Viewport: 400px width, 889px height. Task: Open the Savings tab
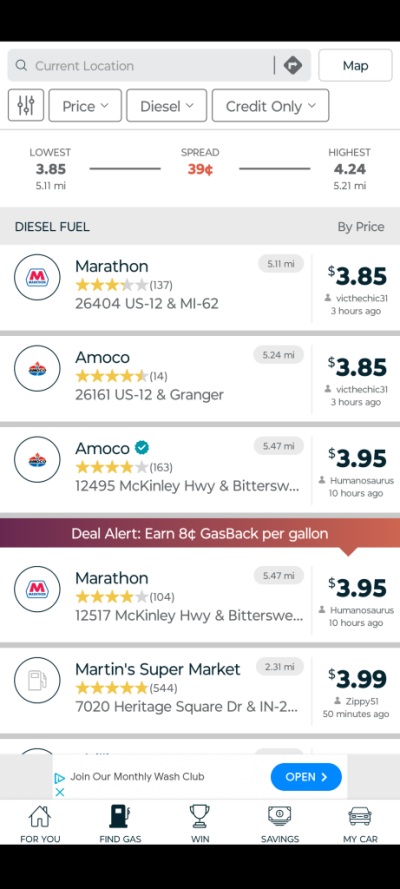(280, 823)
